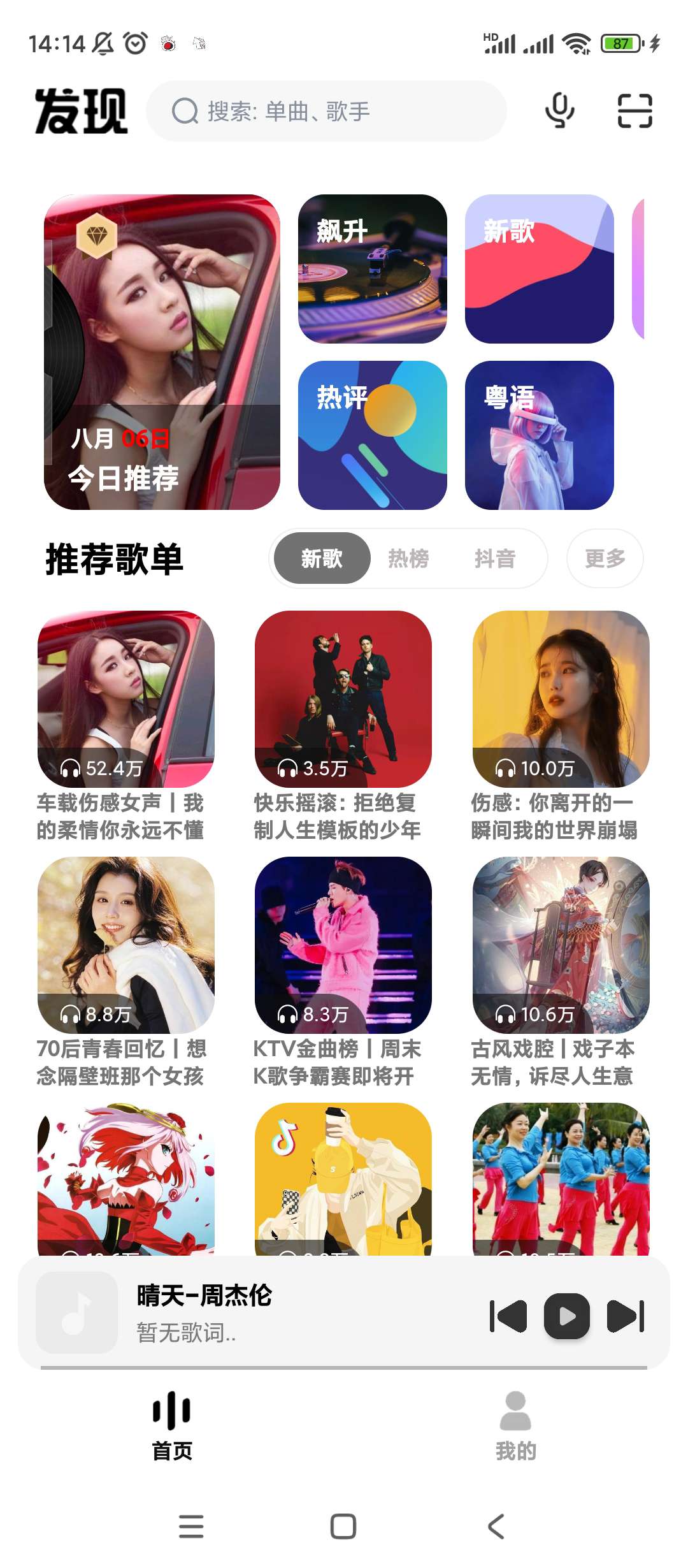
Task: Switch to the 热榜 playlist tab
Action: (x=408, y=559)
